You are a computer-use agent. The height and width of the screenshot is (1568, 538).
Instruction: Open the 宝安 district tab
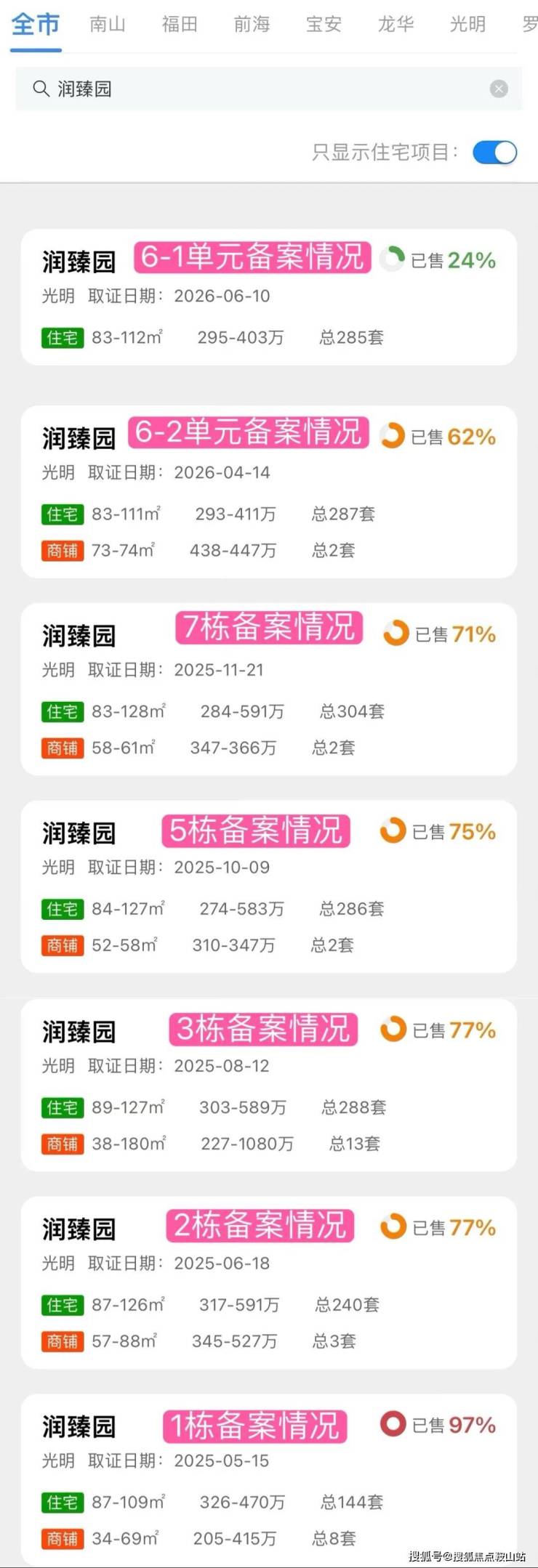pyautogui.click(x=324, y=25)
